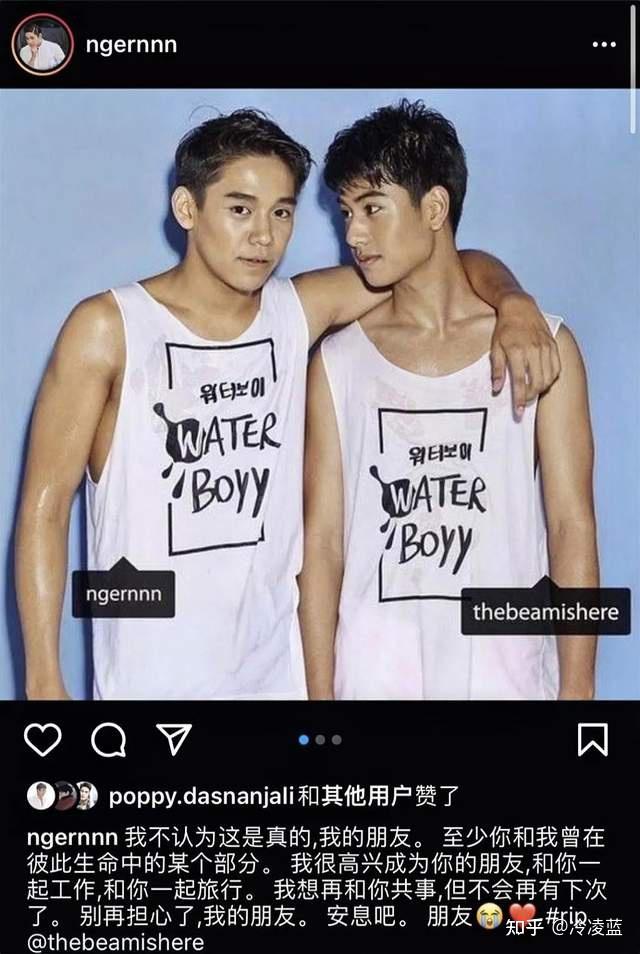Tap the carousel page indicator dots
The image size is (640, 954).
click(x=321, y=740)
